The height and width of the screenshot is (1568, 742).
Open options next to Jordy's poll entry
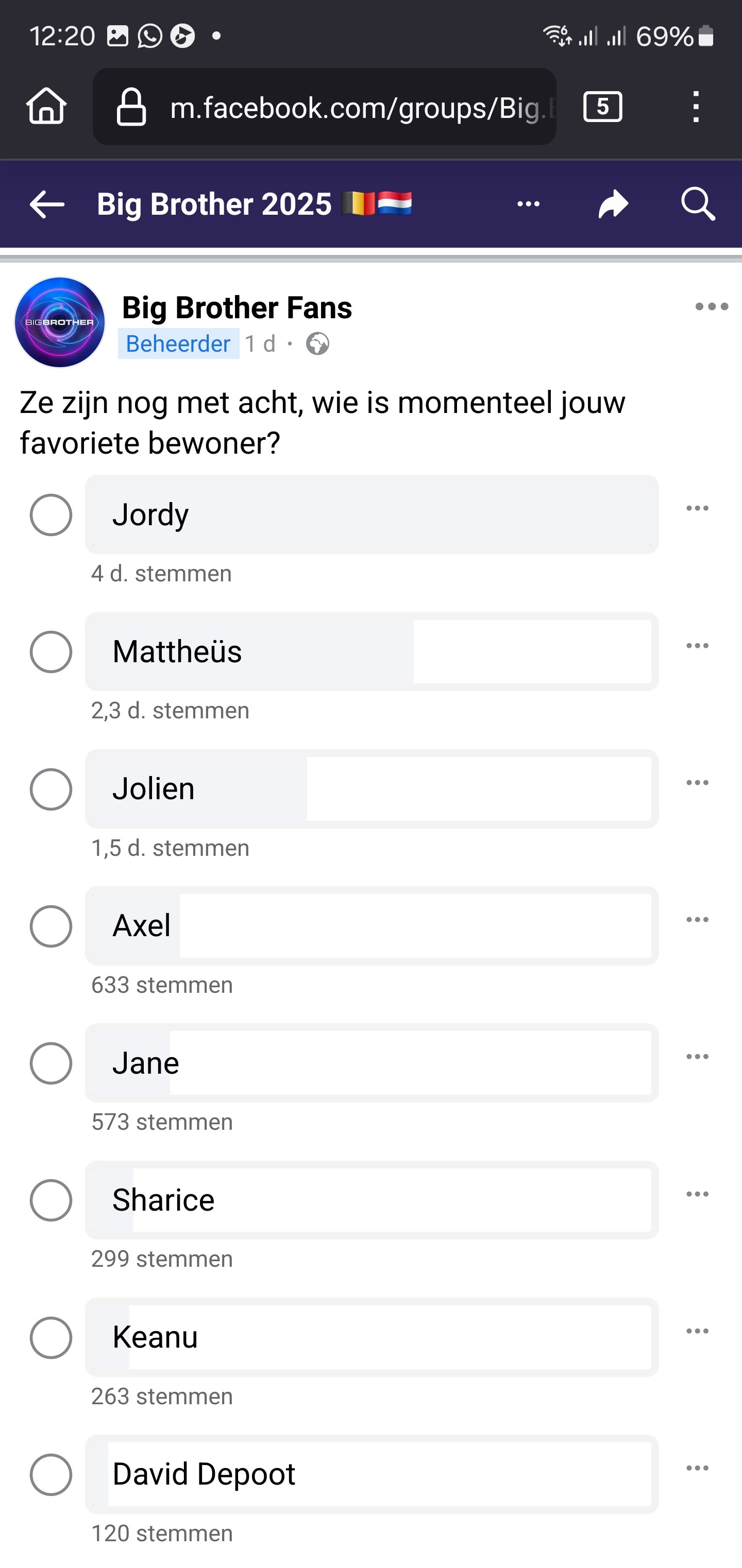[x=697, y=508]
